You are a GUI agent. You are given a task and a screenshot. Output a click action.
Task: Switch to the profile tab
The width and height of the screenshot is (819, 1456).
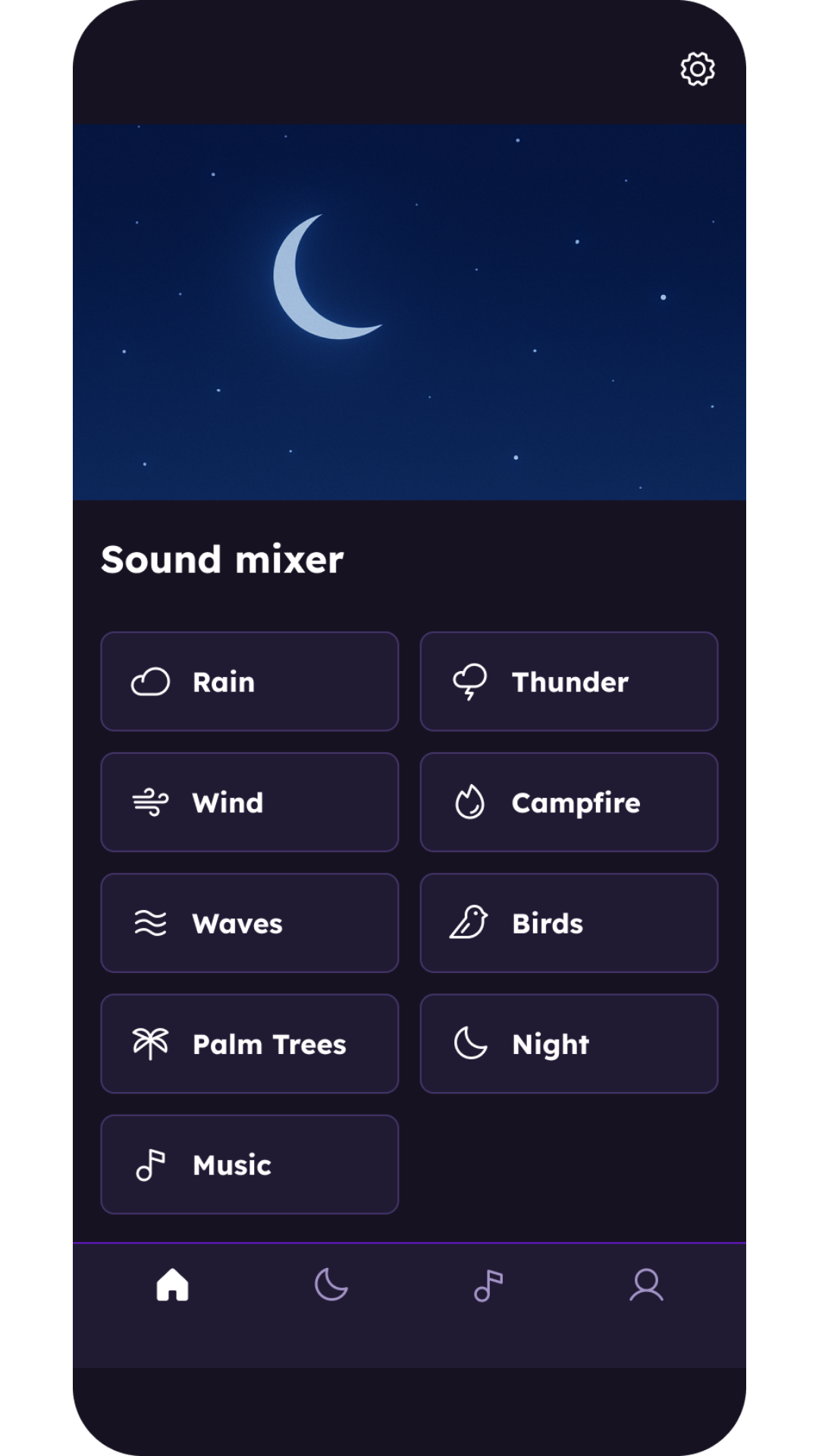tap(646, 1285)
